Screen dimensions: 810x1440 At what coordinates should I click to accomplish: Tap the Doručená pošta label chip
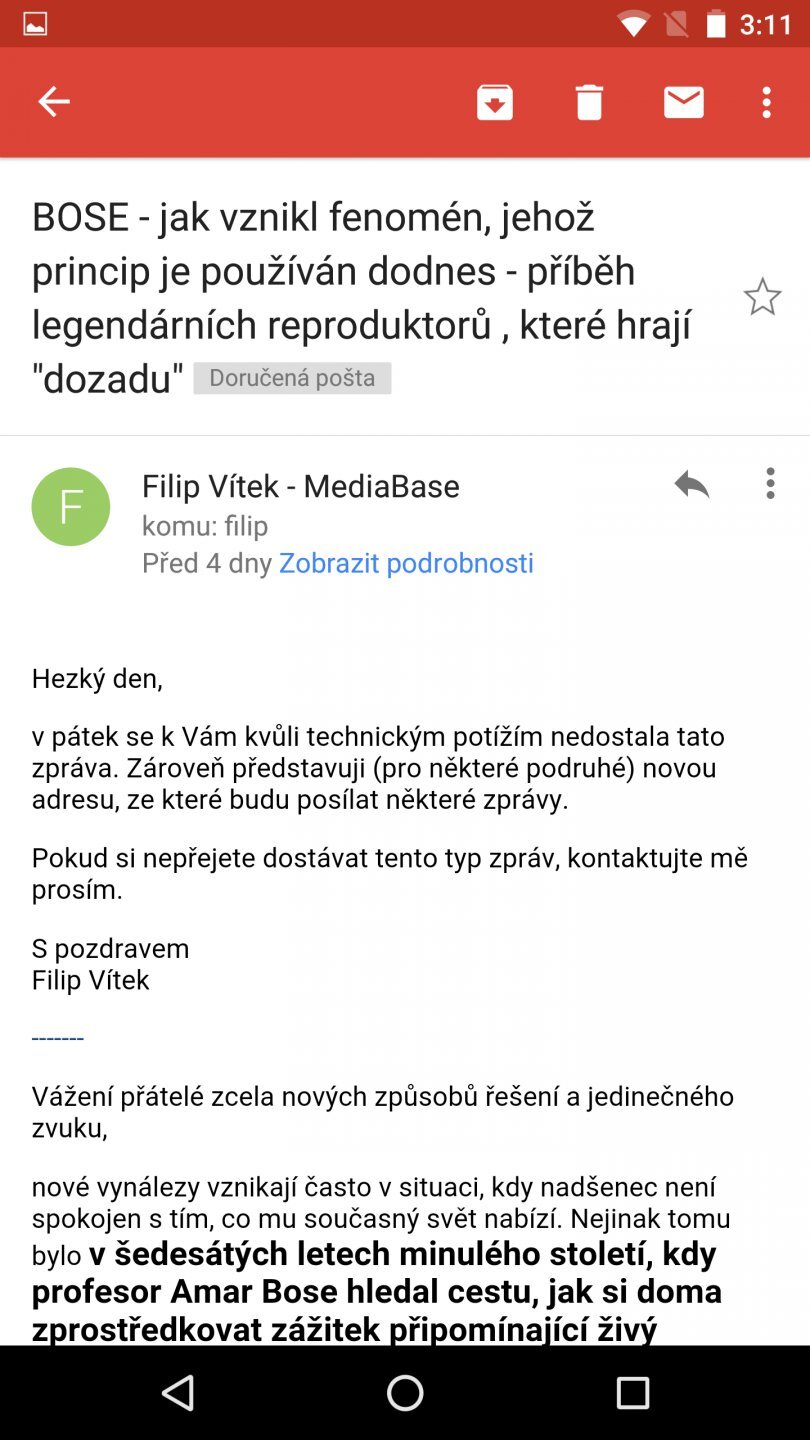pyautogui.click(x=292, y=378)
